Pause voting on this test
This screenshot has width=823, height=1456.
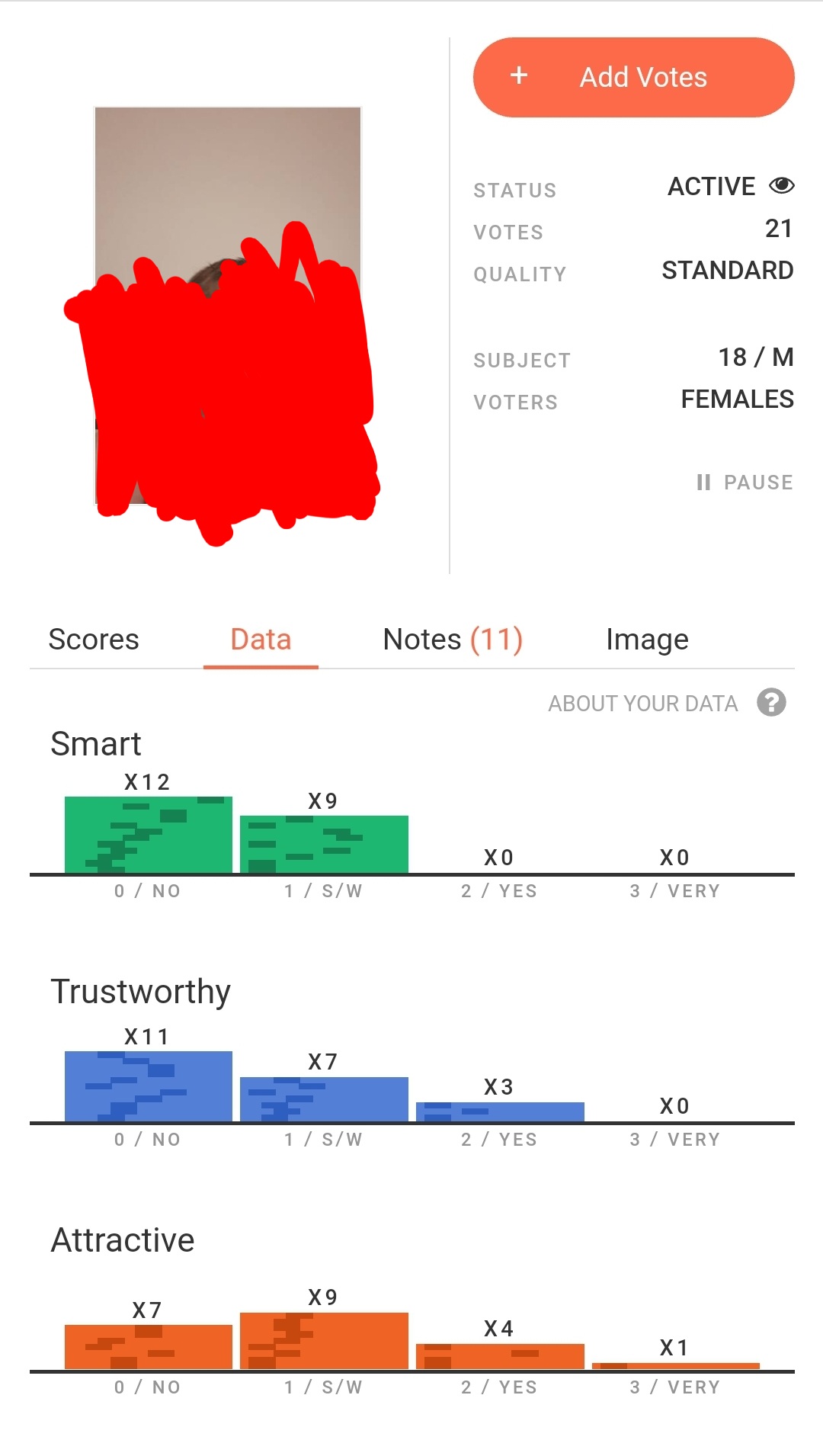click(745, 483)
